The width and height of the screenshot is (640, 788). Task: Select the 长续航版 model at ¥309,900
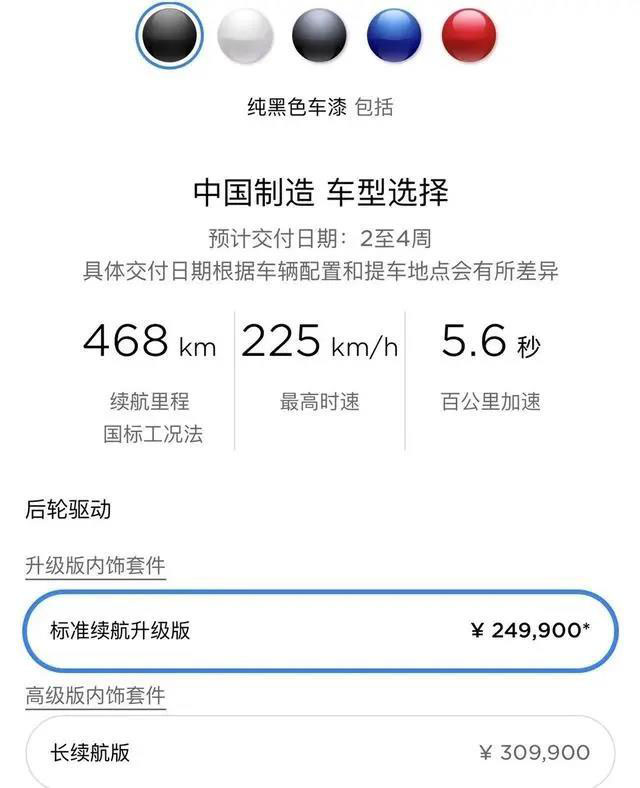tap(320, 752)
